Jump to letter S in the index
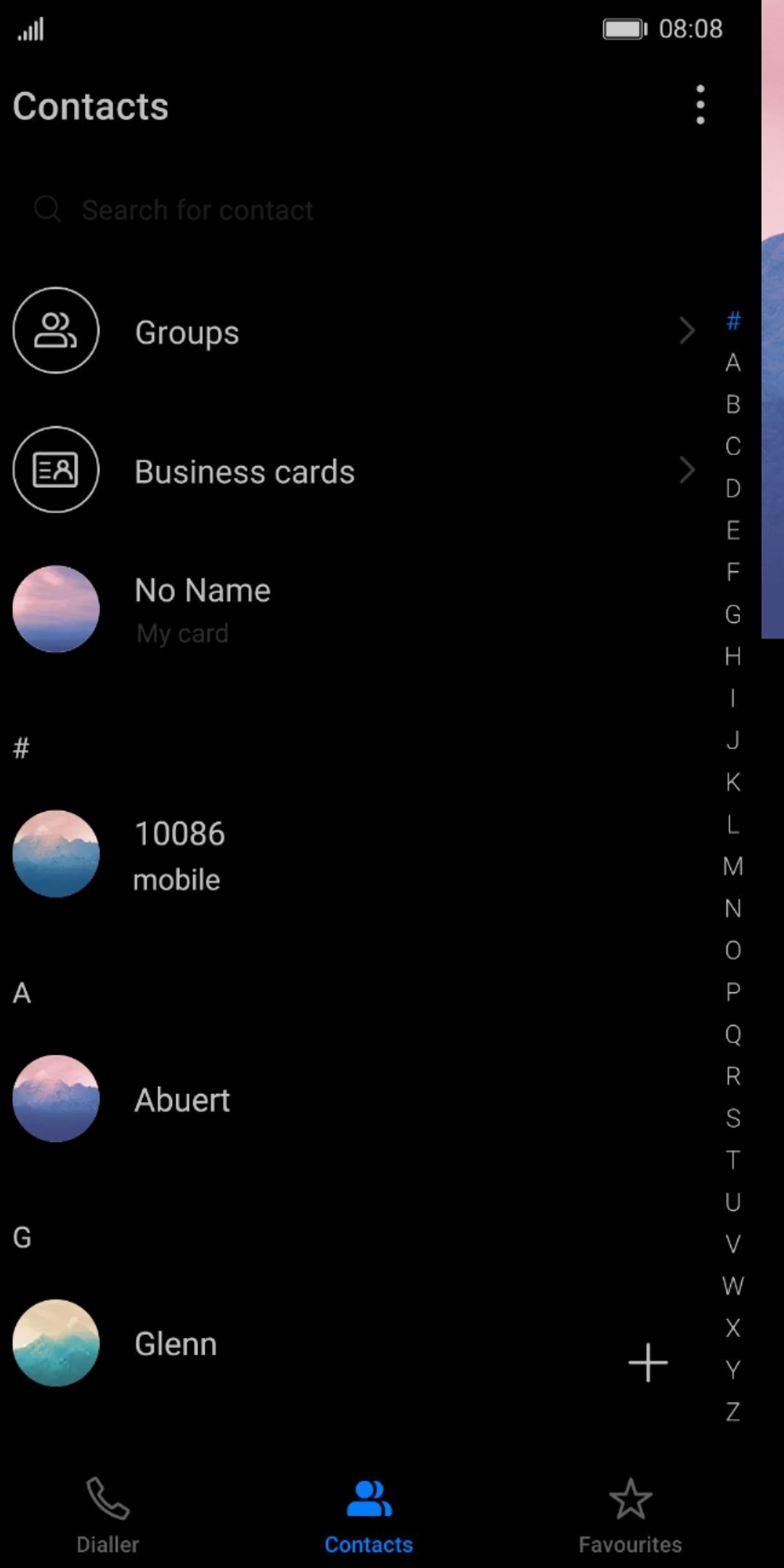Screen dimensions: 784x1568 [733, 1118]
